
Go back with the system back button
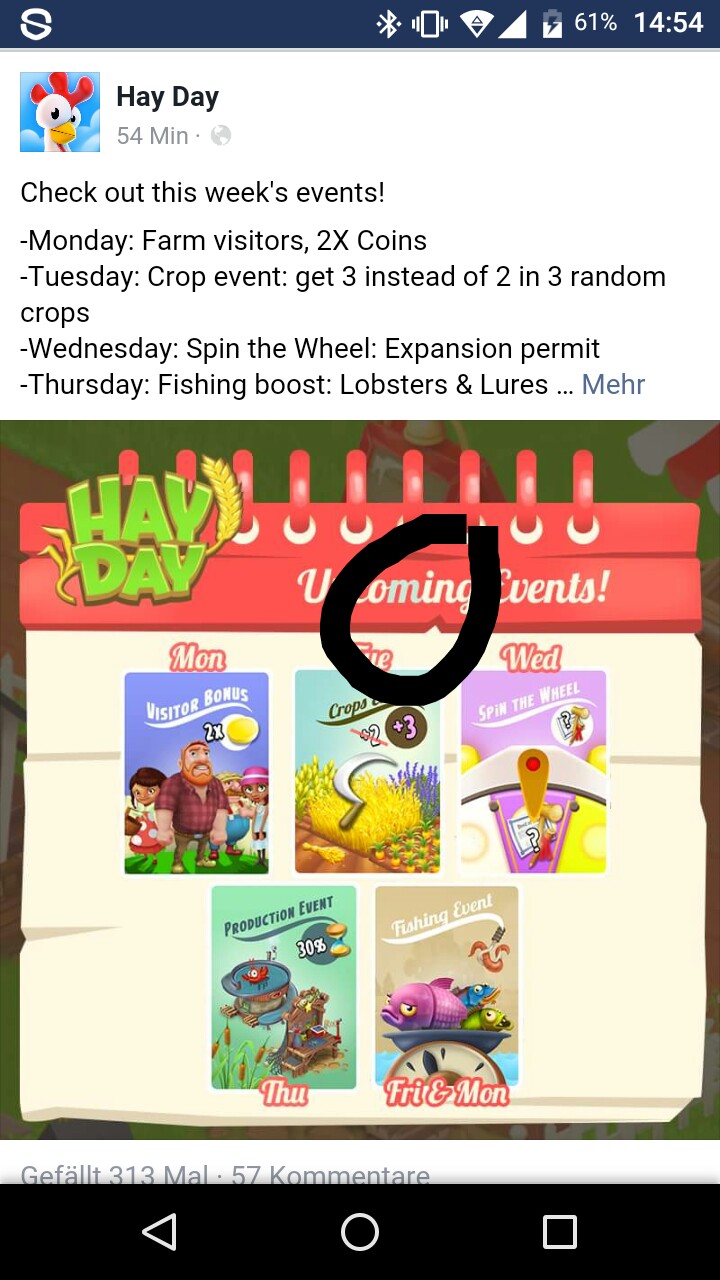[160, 1232]
